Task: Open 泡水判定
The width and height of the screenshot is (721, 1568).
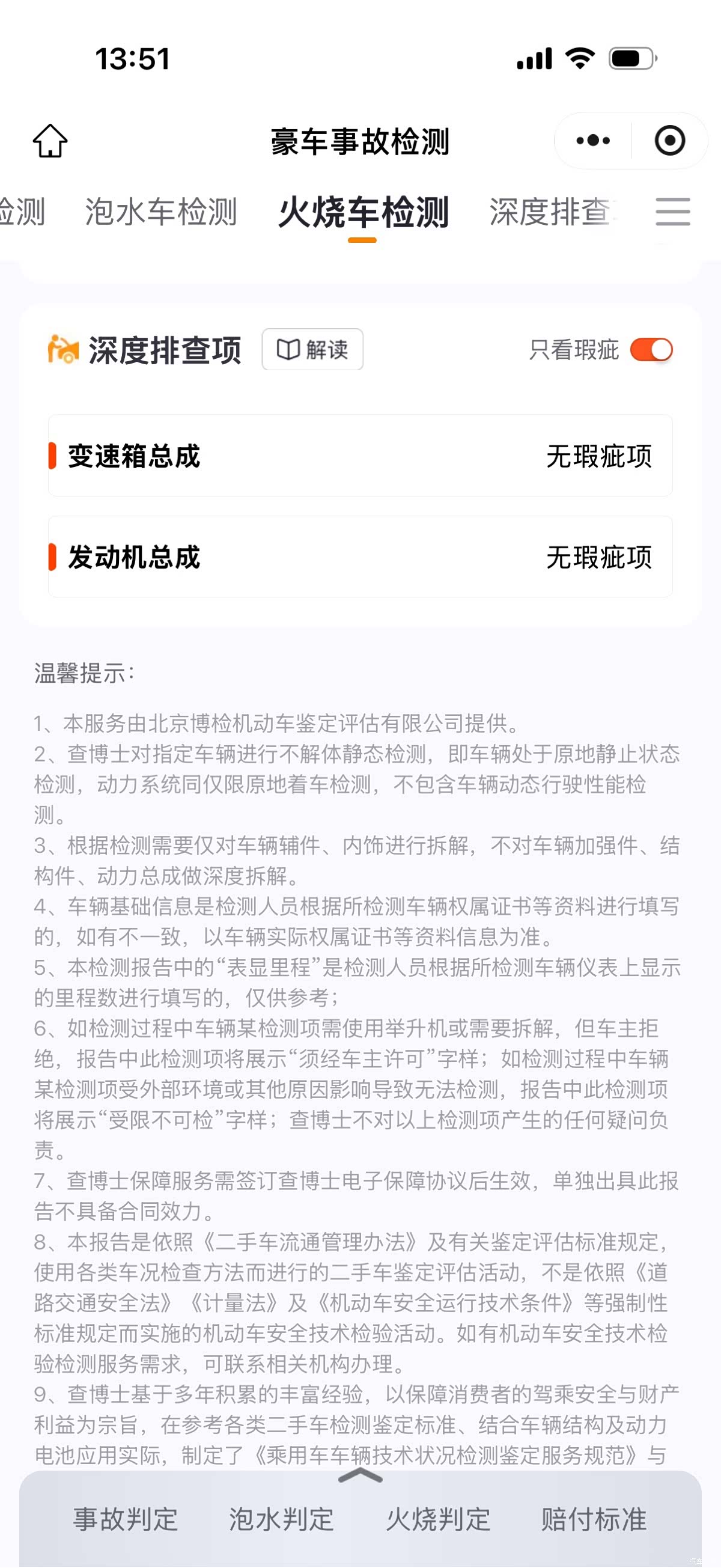Action: 282,1519
